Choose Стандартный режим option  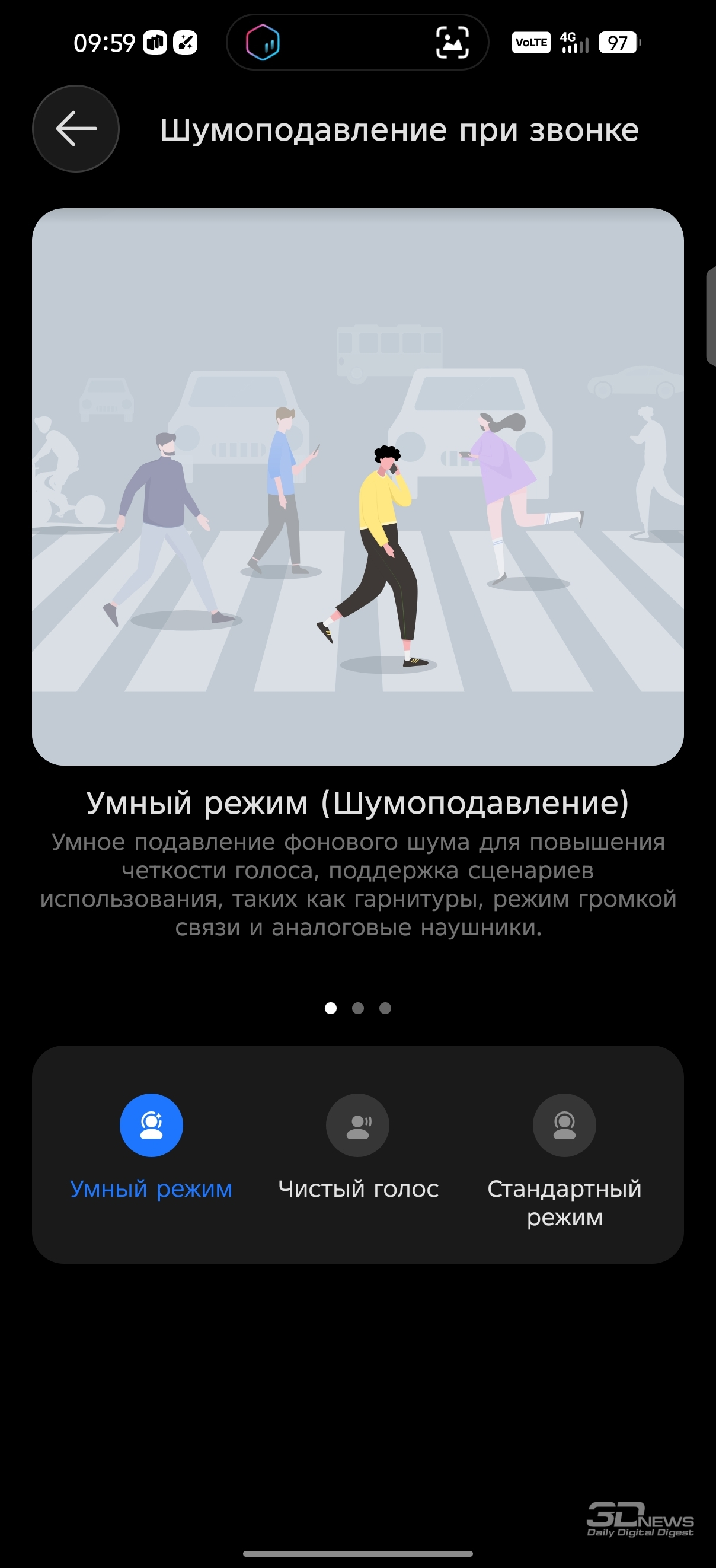[x=564, y=1125]
